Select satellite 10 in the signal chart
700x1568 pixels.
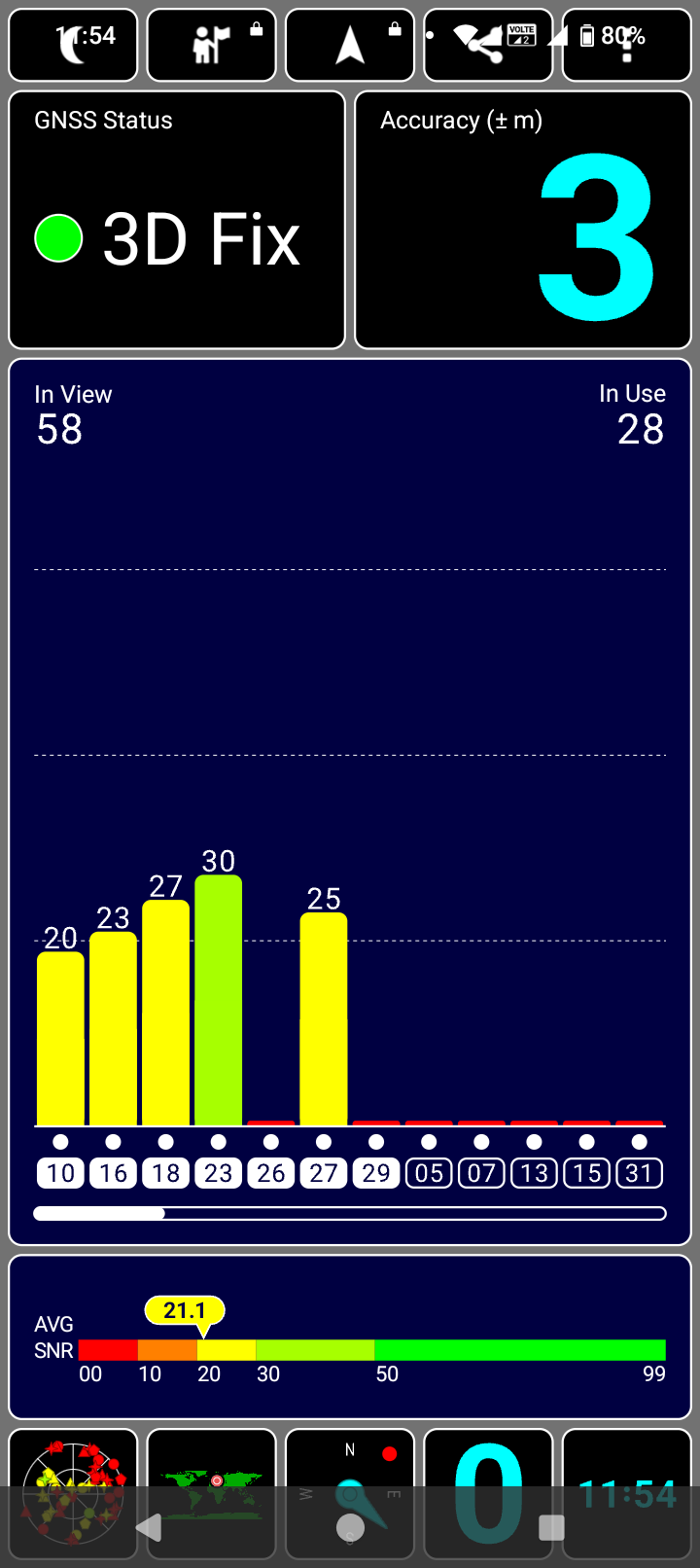(x=60, y=1173)
